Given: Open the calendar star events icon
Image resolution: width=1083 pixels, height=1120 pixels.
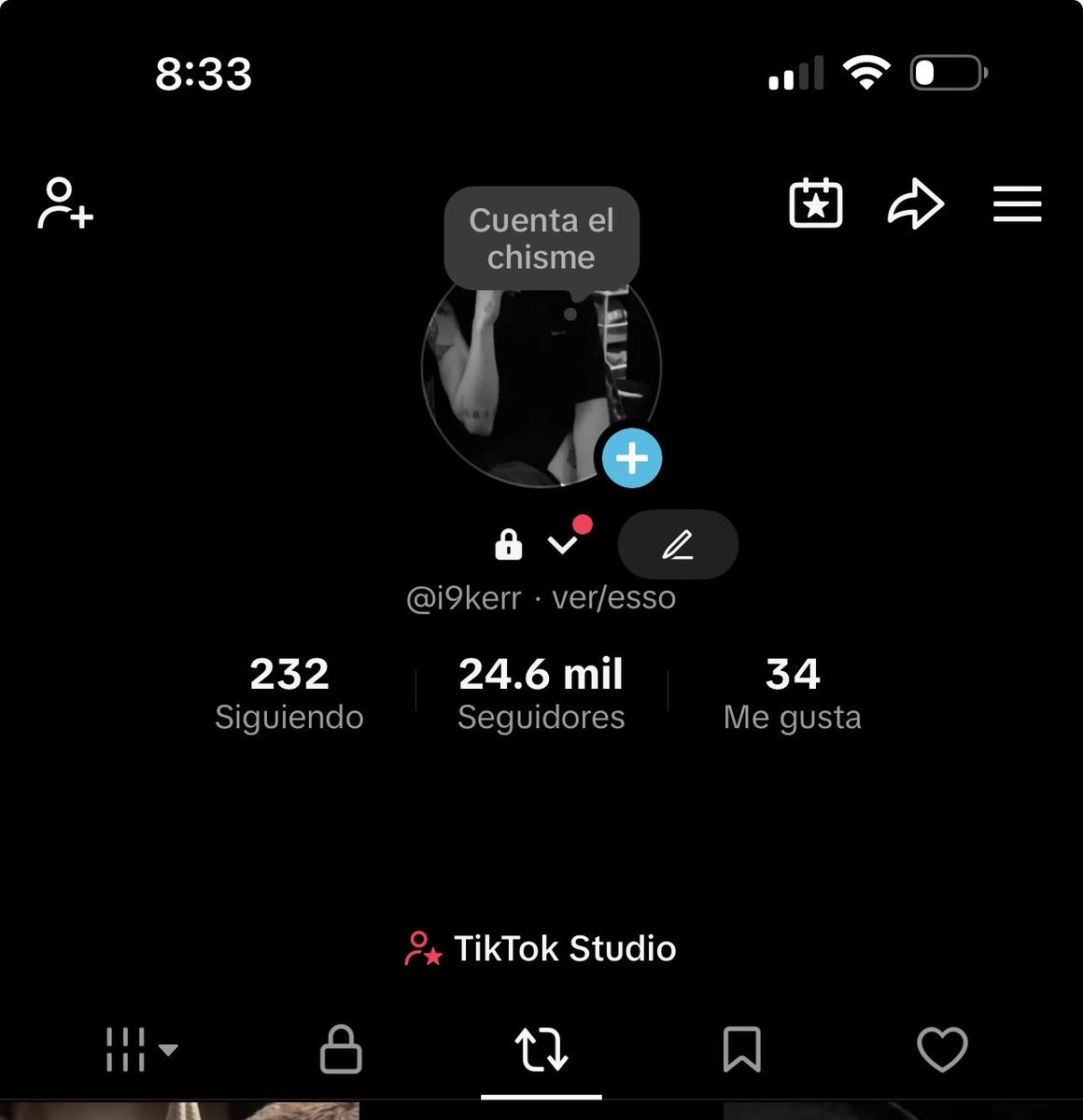Looking at the screenshot, I should [x=816, y=203].
